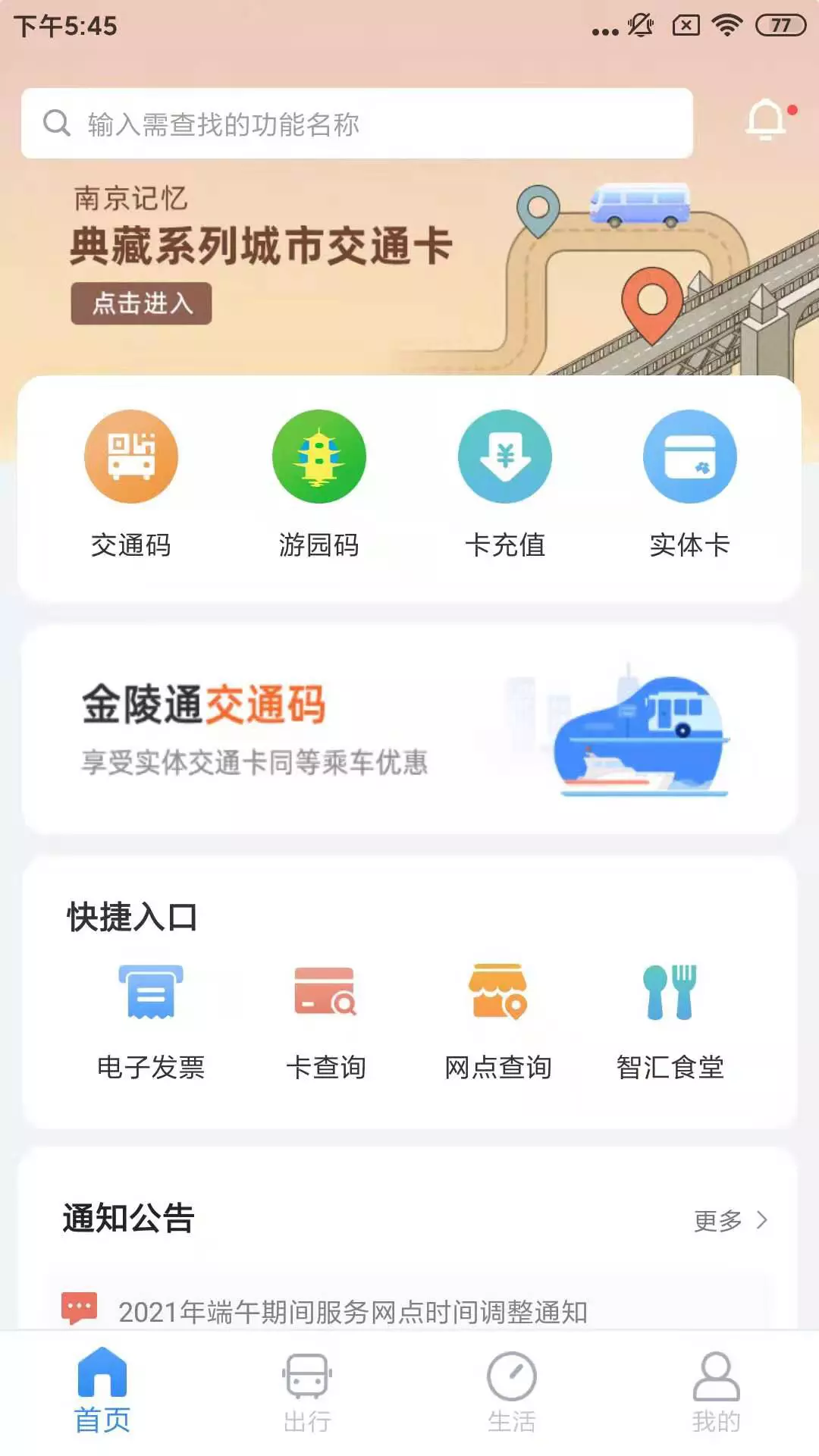The height and width of the screenshot is (1456, 819).
Task: Switch to the 首页 tab
Action: point(102,1391)
